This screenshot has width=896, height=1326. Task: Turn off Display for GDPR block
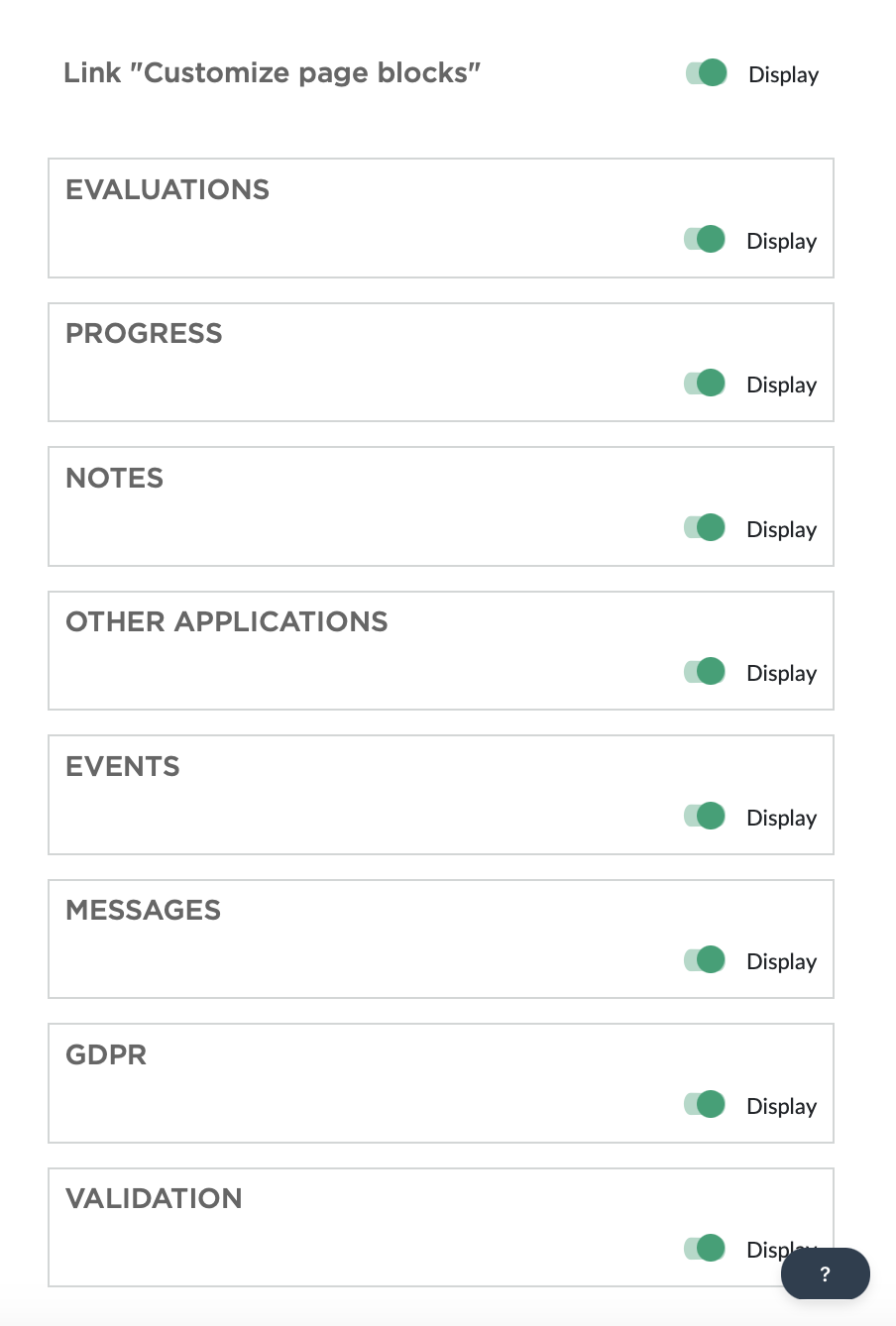(x=705, y=1105)
